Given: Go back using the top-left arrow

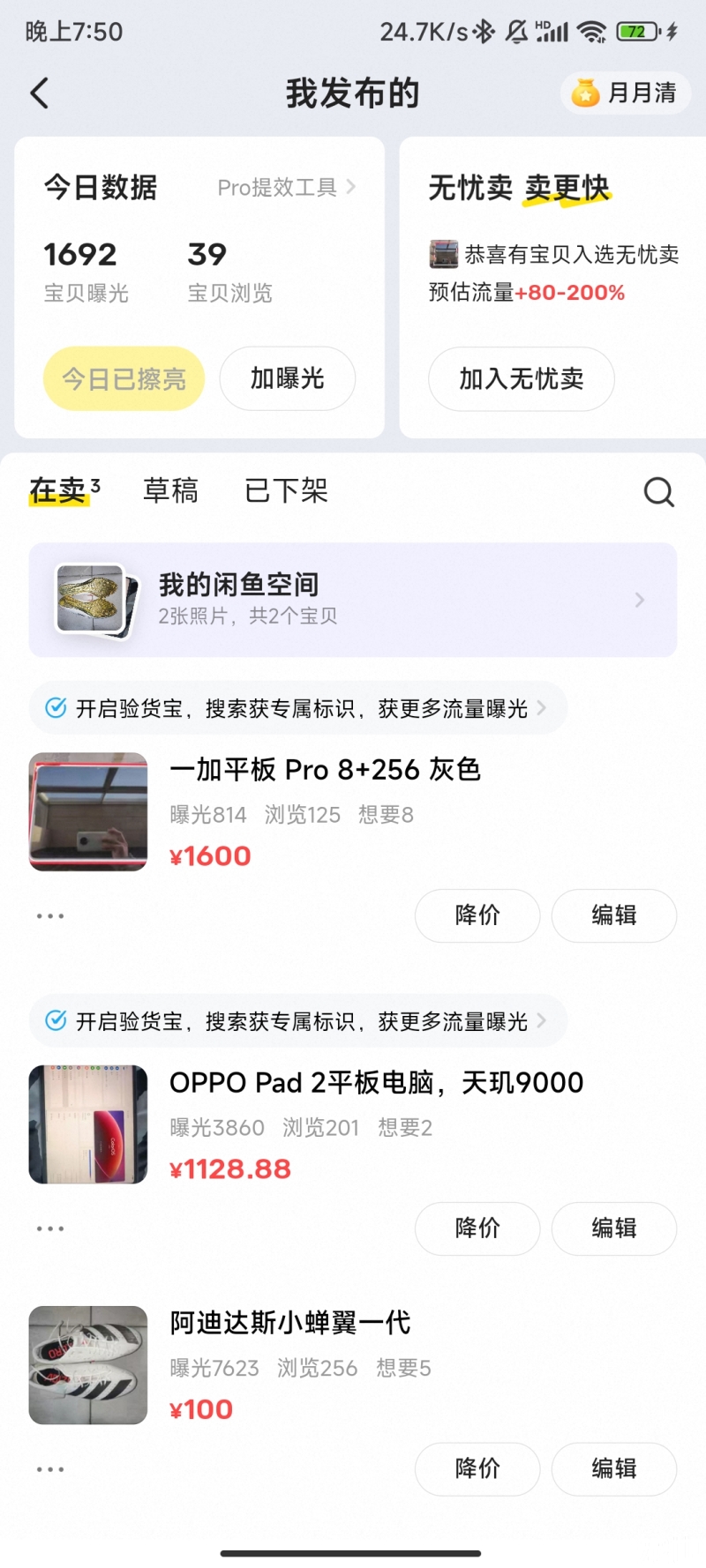Looking at the screenshot, I should point(40,93).
